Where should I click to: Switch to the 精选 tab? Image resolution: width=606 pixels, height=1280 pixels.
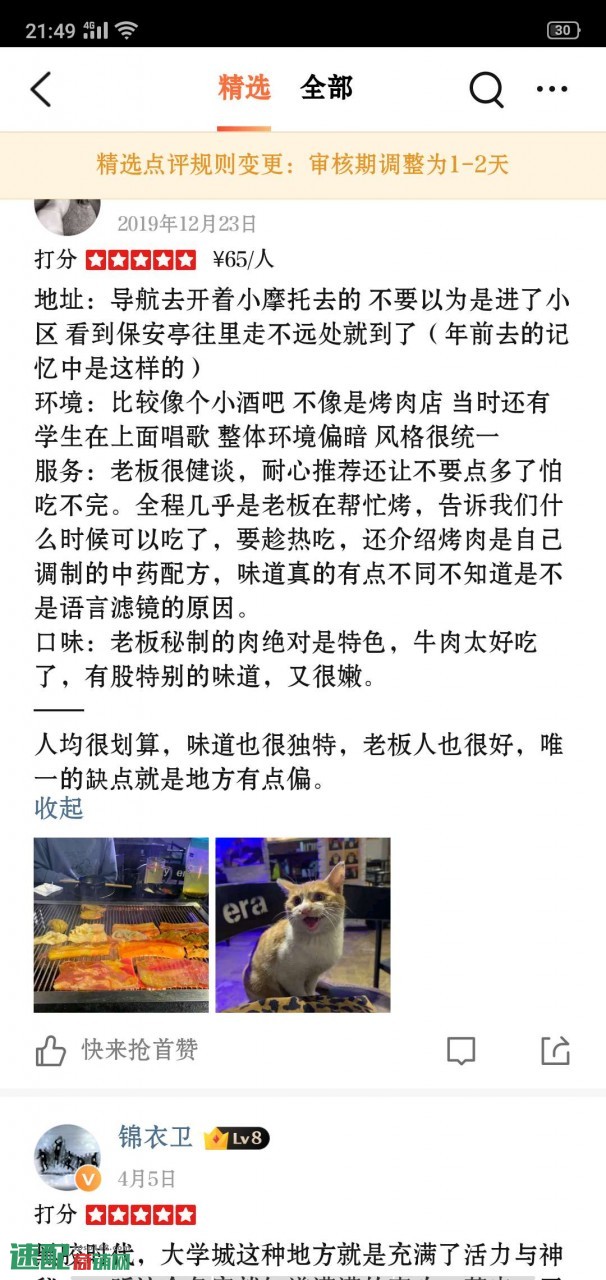click(x=244, y=88)
